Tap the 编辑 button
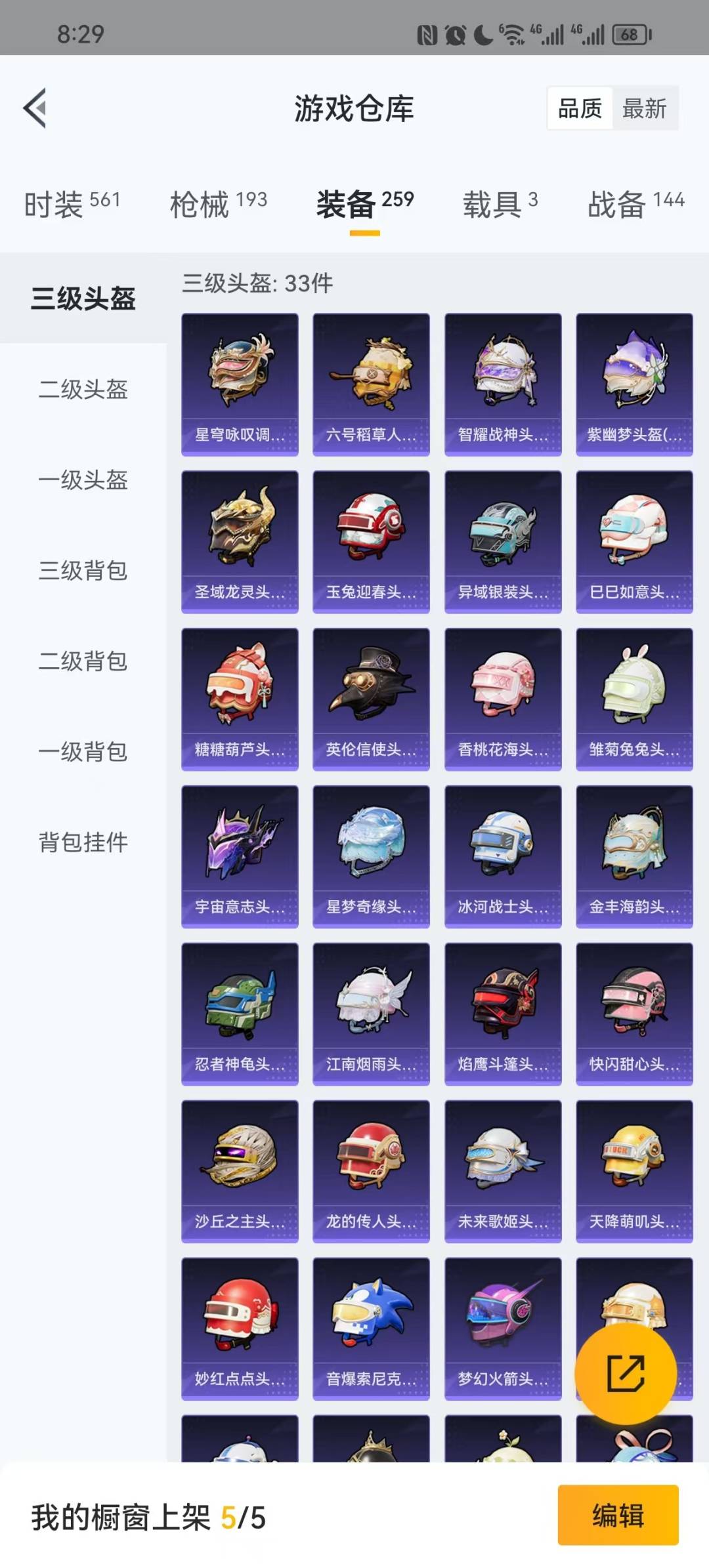Viewport: 709px width, 1568px height. coord(618,1516)
